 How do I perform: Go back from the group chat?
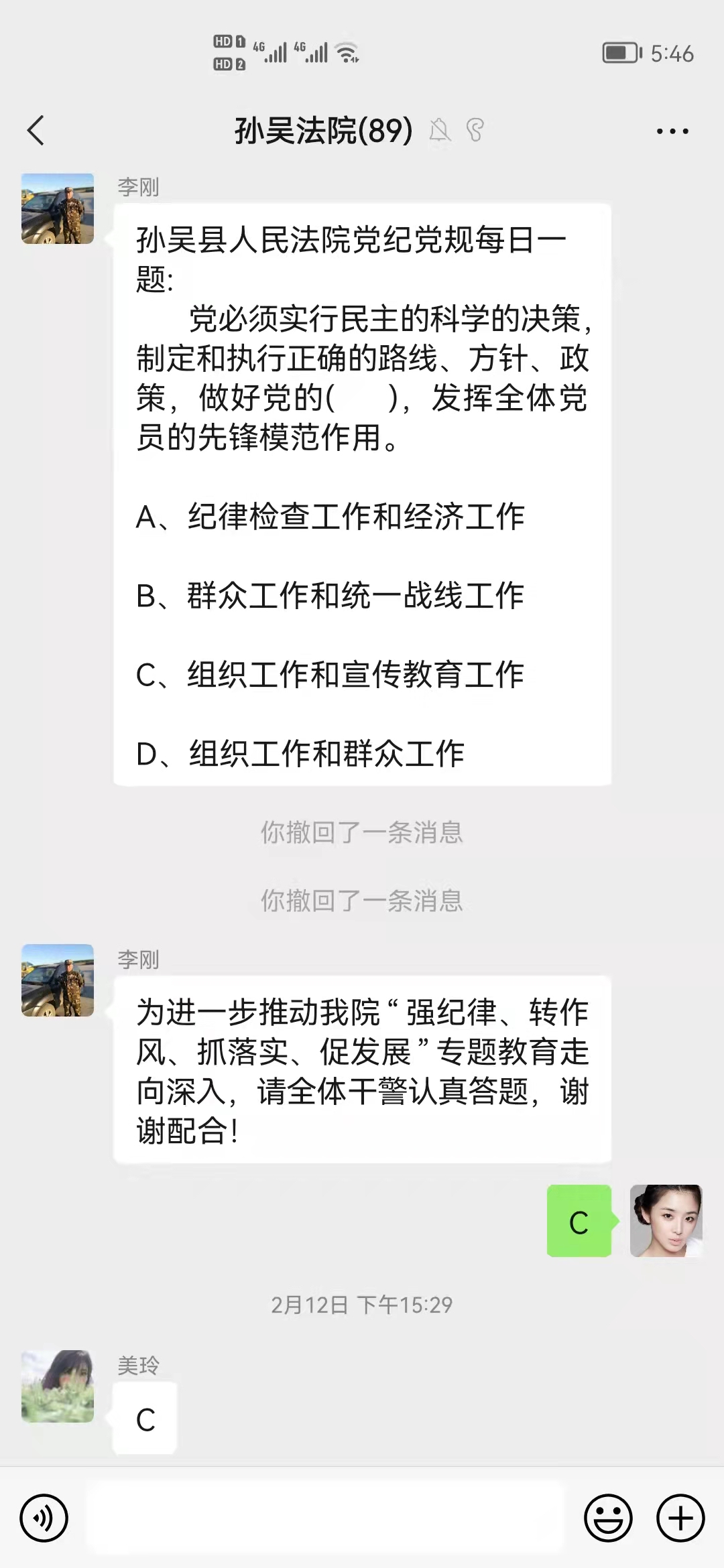click(36, 130)
